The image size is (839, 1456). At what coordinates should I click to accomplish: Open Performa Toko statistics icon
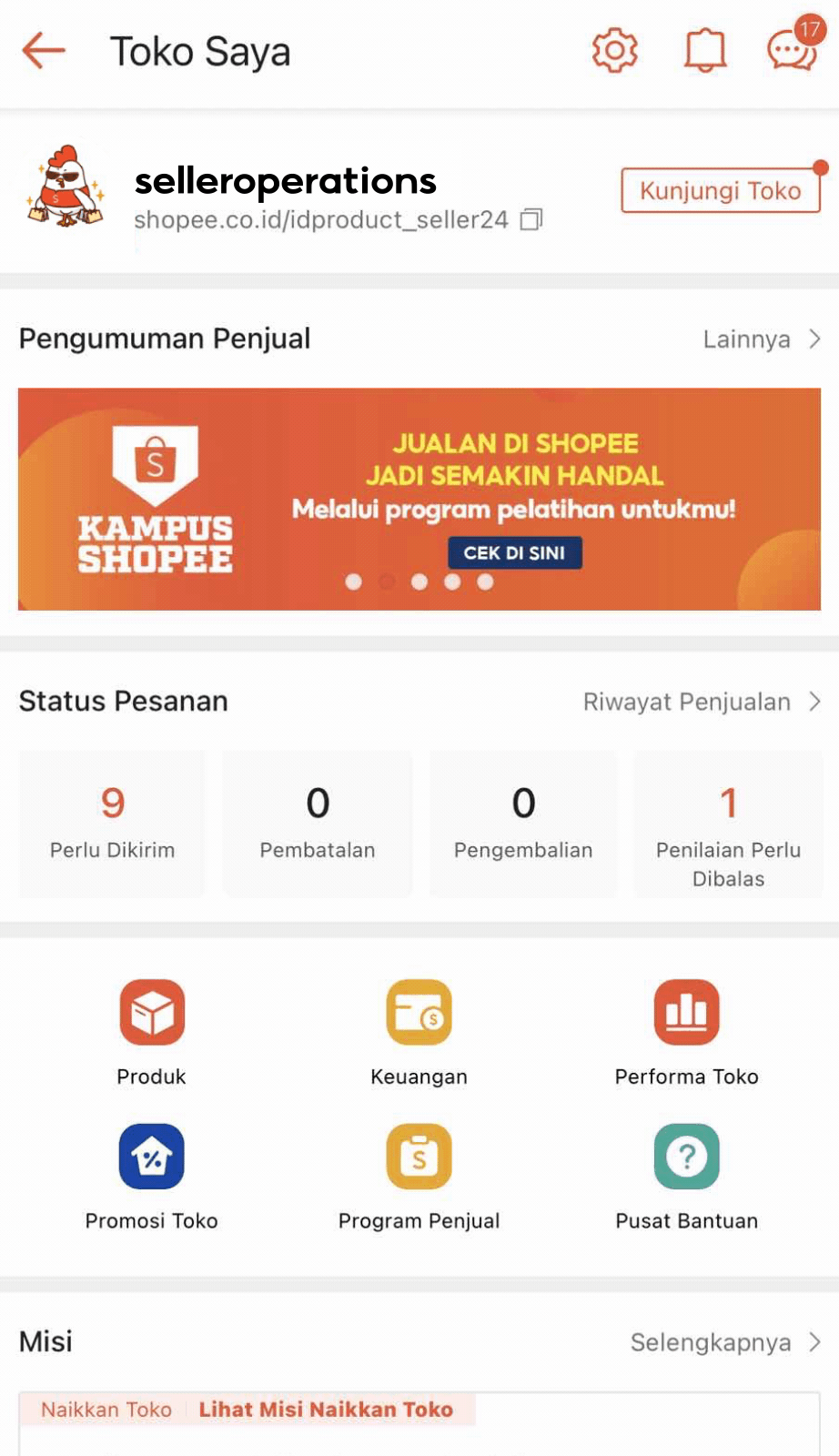click(686, 1011)
